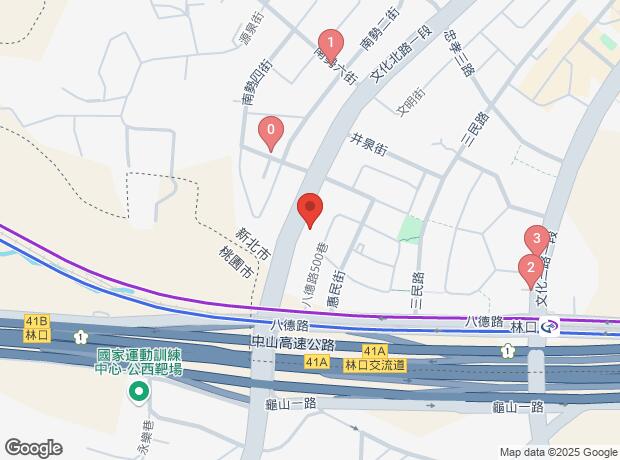
Task: Select the map marker numbered 0
Action: coord(270,130)
